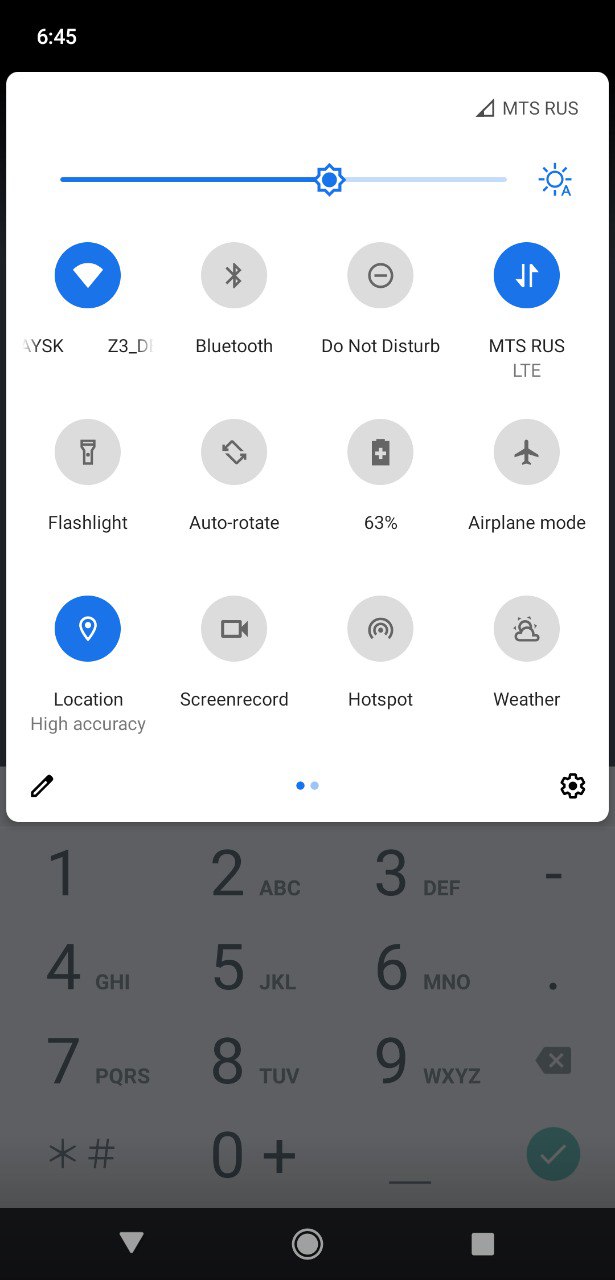Enable the Hotspot tile
615x1280 pixels.
pyautogui.click(x=380, y=629)
